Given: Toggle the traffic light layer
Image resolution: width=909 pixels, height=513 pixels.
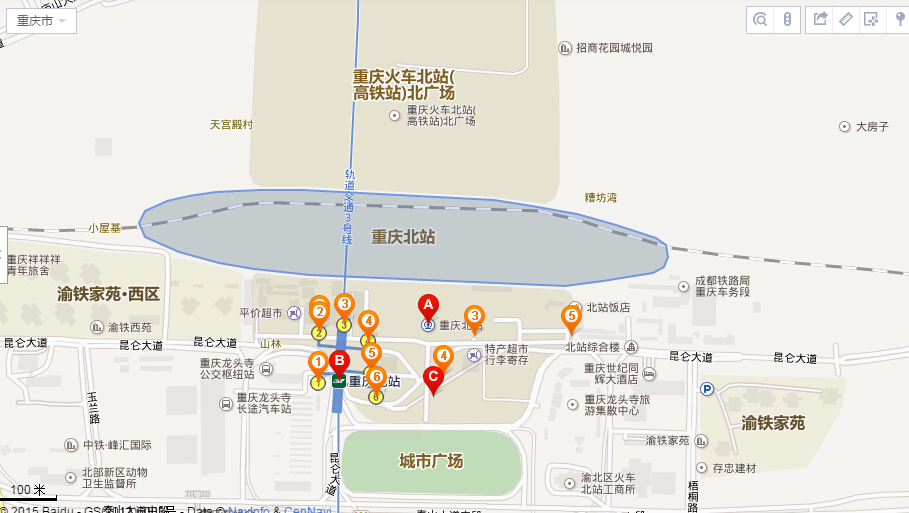Looking at the screenshot, I should pos(787,19).
